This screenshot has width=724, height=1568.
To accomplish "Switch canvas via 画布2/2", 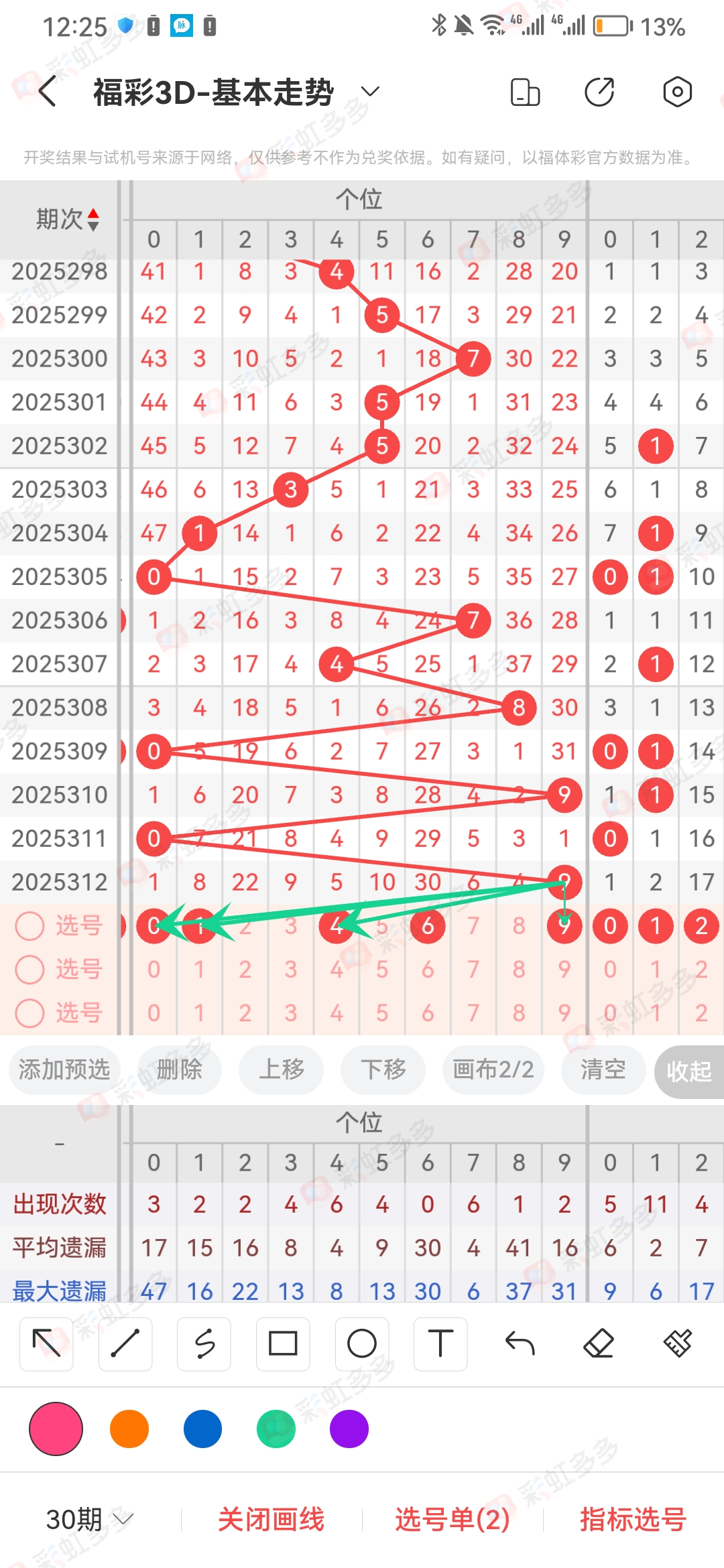I will 493,1069.
